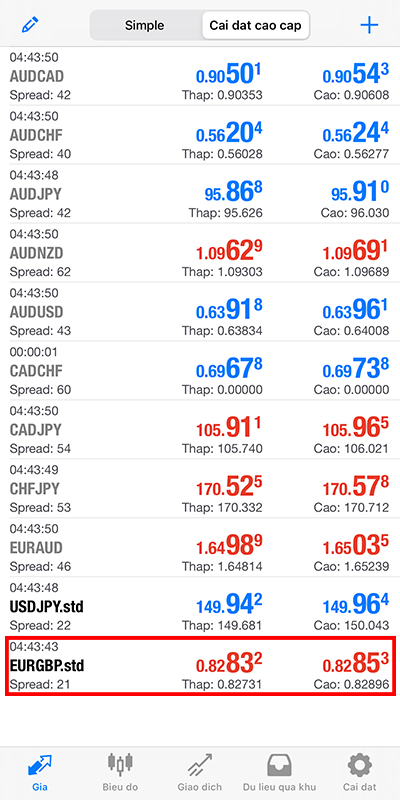Go to the Gia tab

point(40,771)
